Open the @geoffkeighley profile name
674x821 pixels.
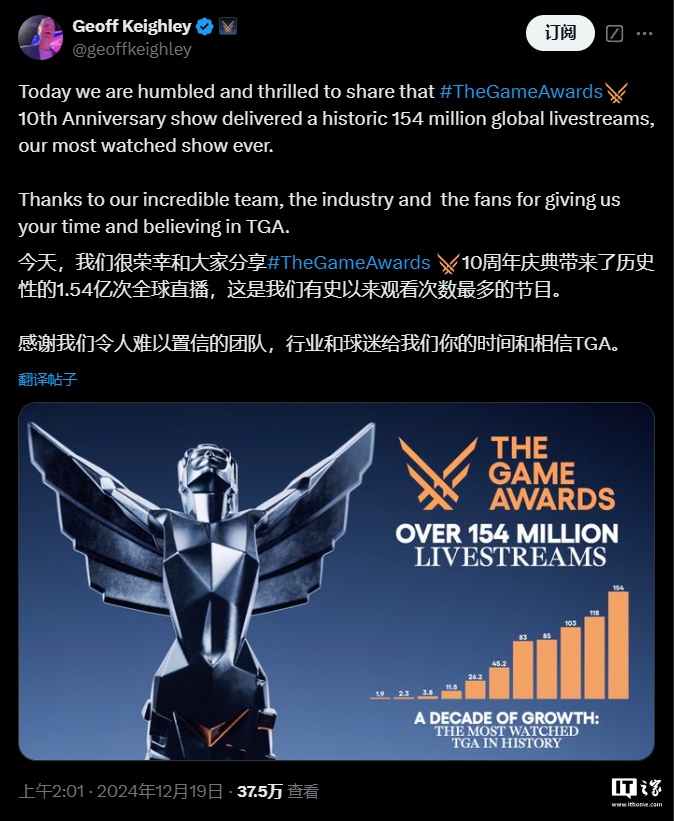131,49
